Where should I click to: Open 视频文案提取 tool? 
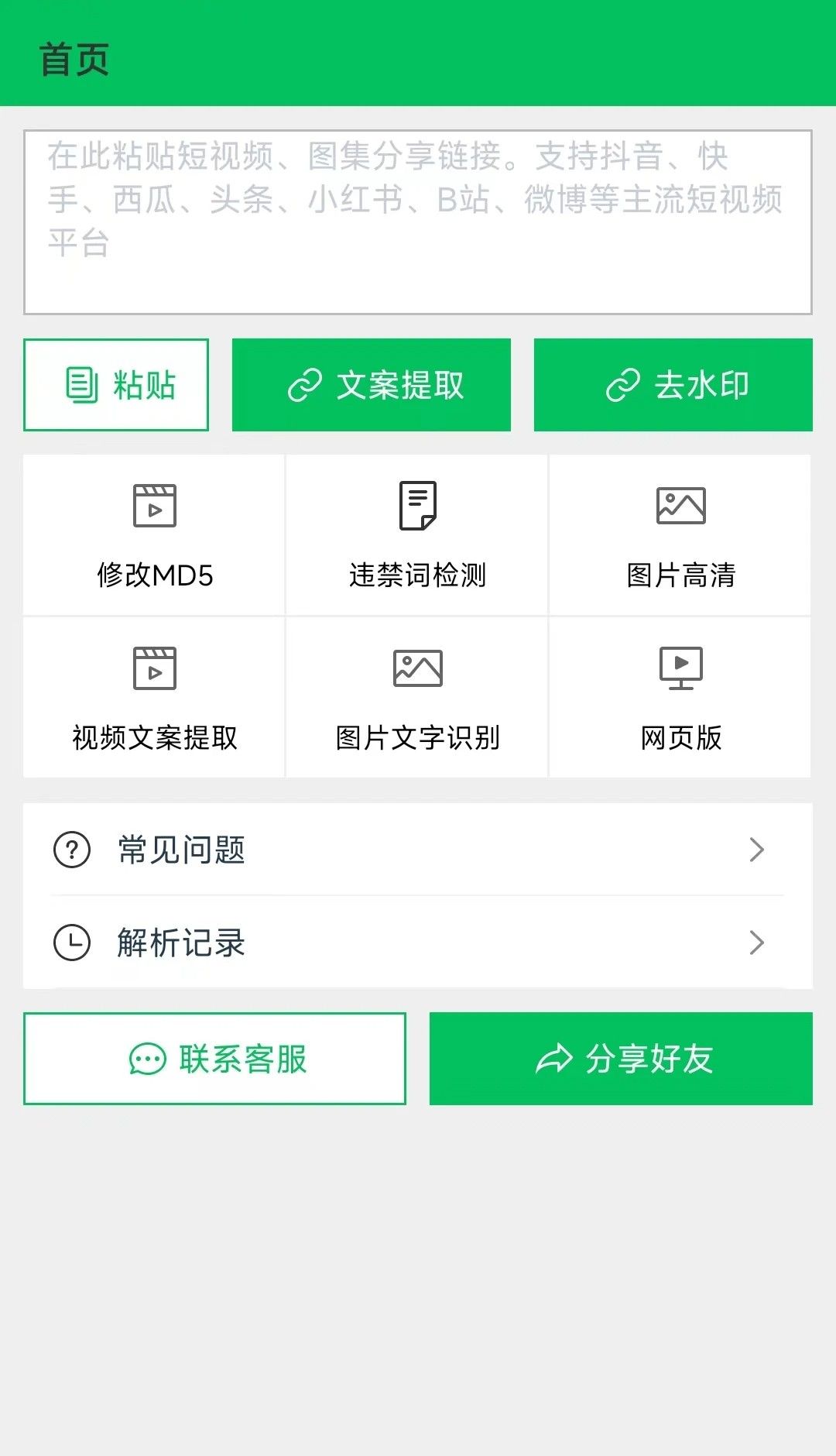[x=155, y=698]
